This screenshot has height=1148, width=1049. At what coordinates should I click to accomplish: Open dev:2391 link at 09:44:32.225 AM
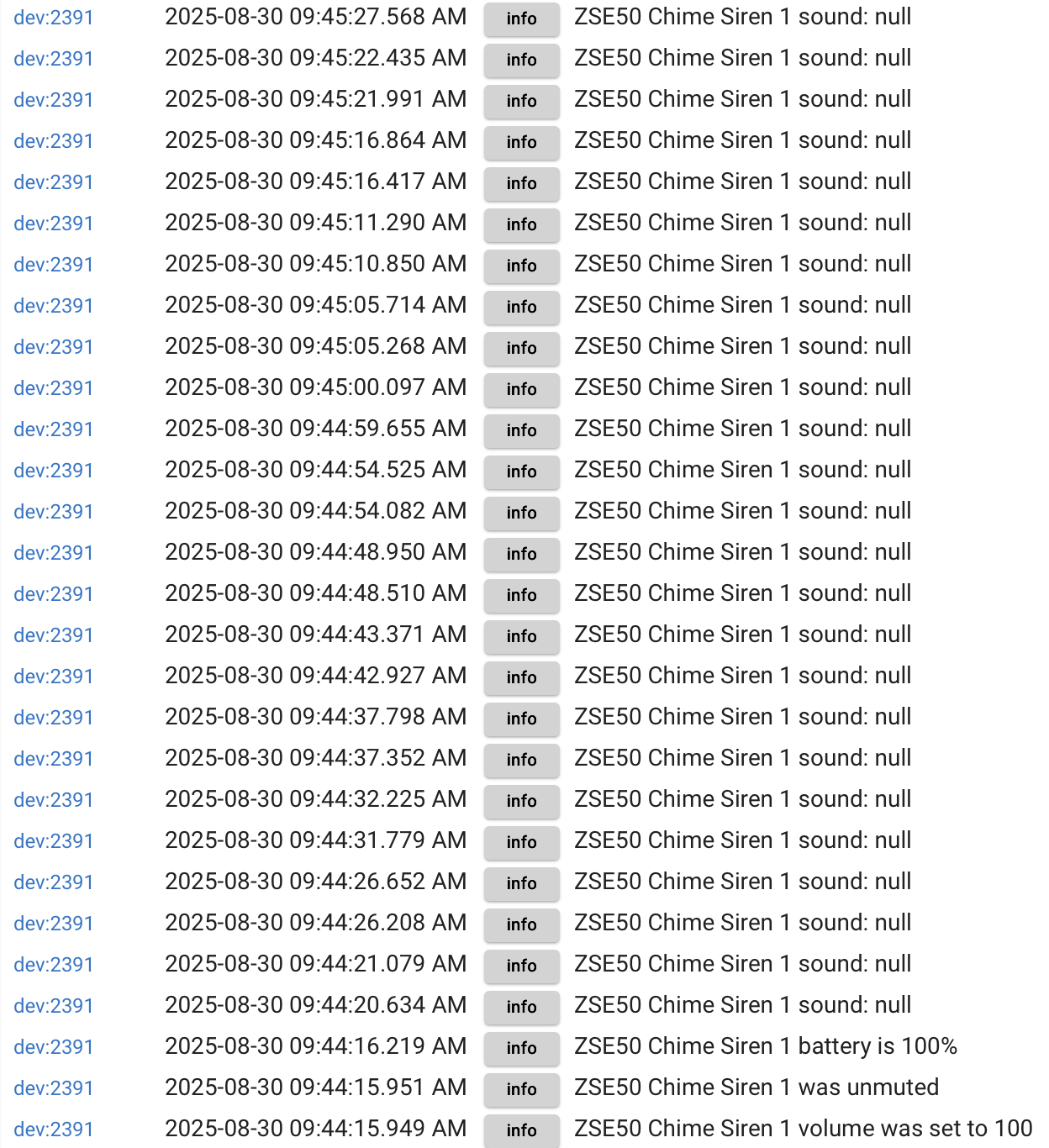(53, 800)
